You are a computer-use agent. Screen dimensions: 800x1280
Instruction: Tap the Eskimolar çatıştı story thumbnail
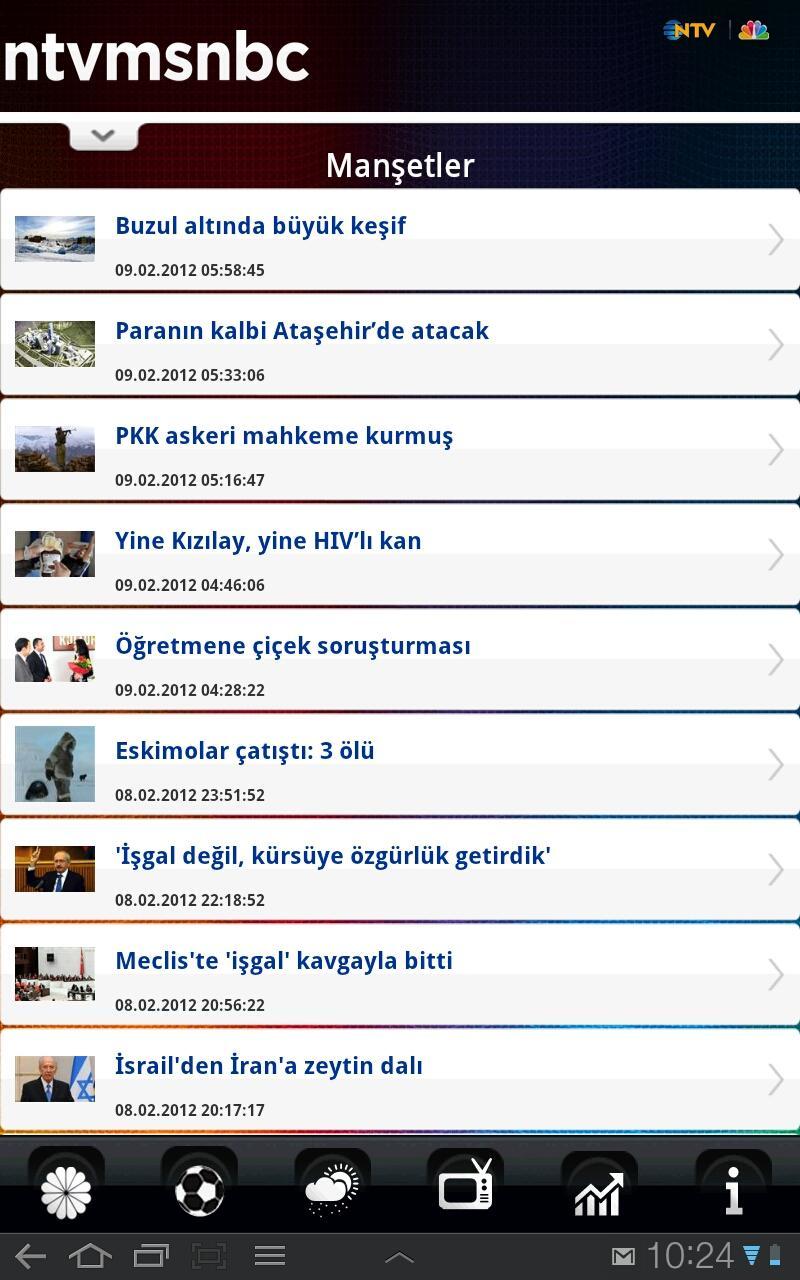click(54, 764)
